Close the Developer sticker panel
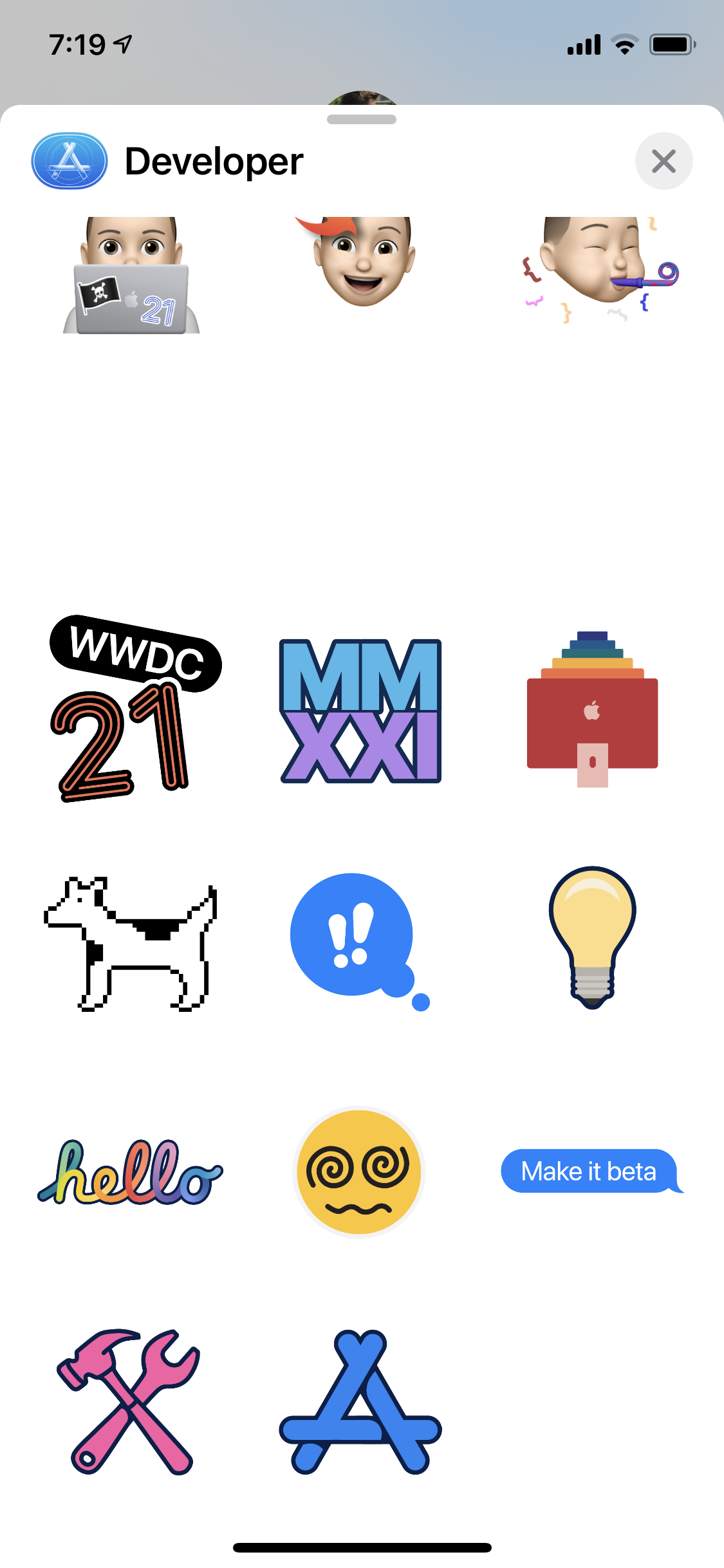 664,161
